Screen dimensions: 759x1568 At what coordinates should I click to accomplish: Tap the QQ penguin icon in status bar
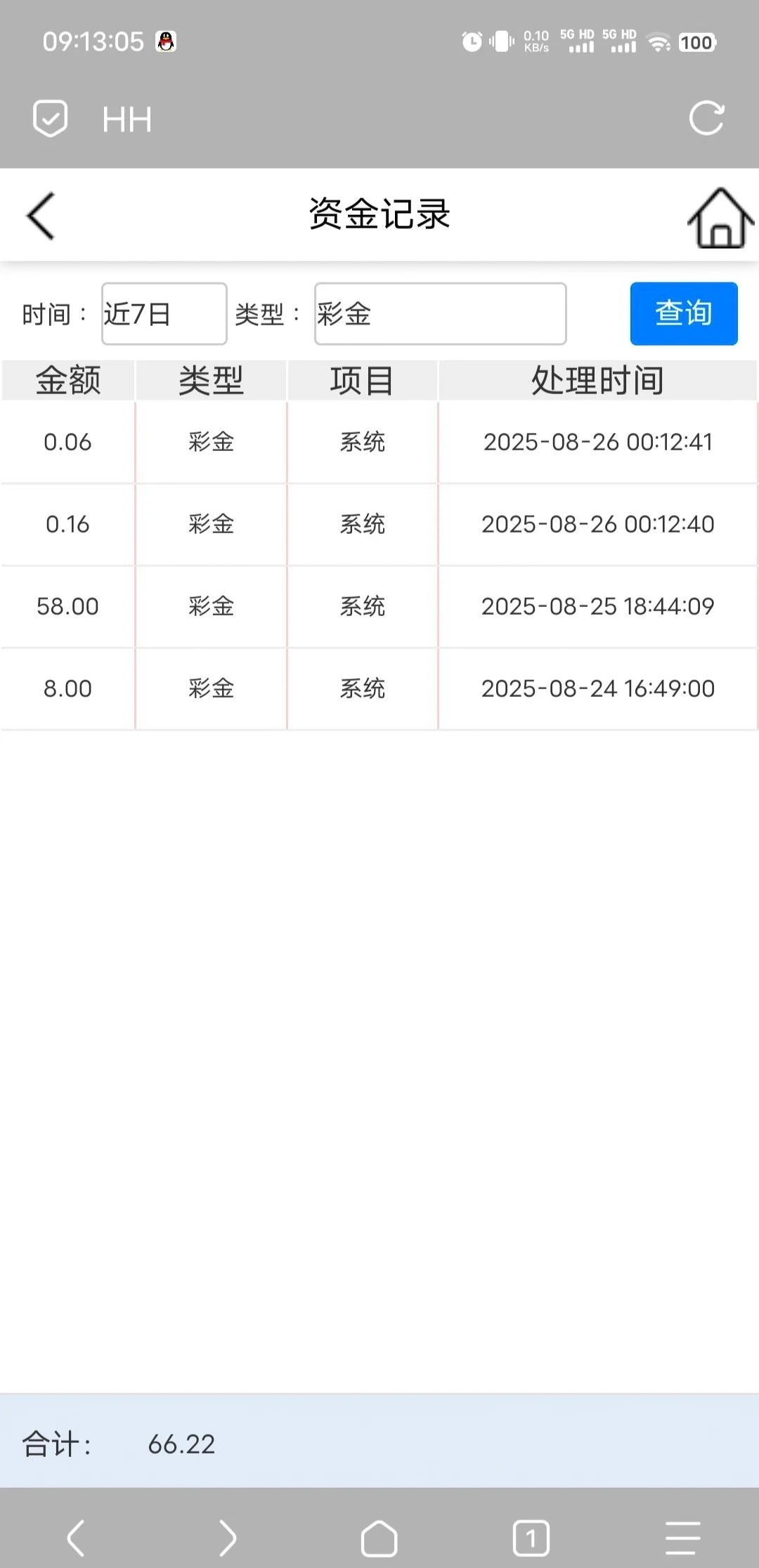(166, 41)
